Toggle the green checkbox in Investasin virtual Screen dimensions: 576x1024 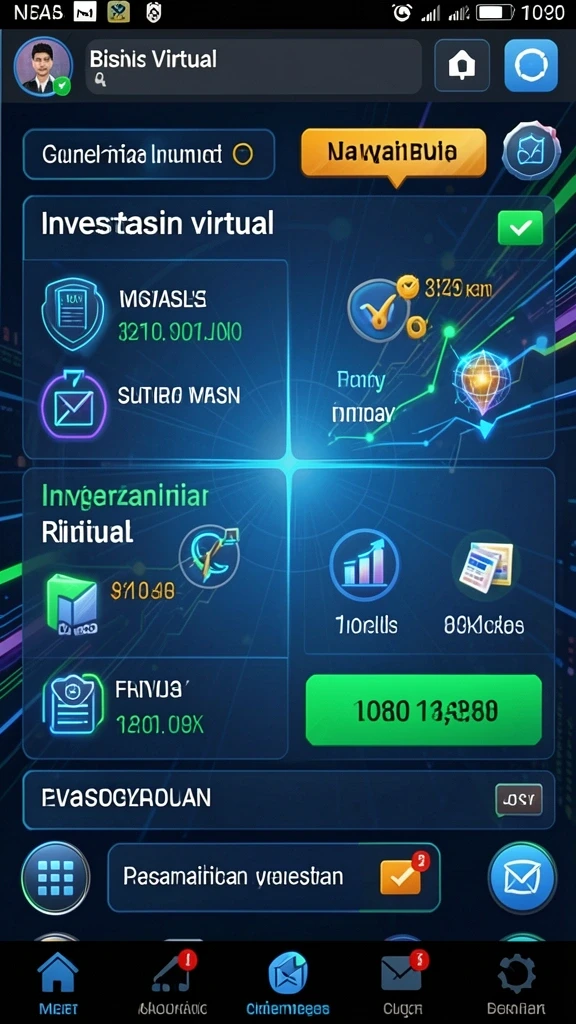tap(520, 228)
